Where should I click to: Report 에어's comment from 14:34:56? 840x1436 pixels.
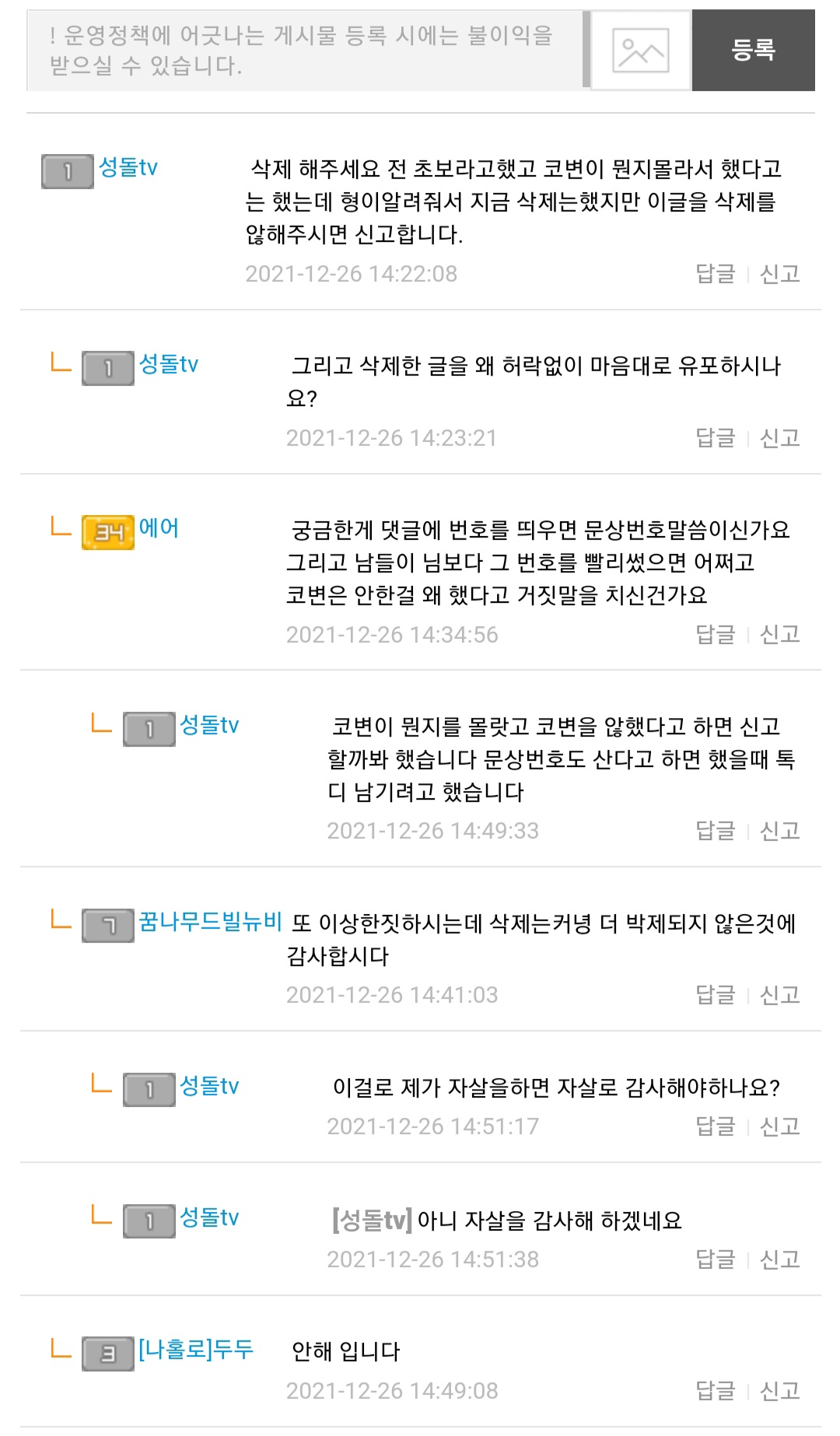click(x=779, y=635)
